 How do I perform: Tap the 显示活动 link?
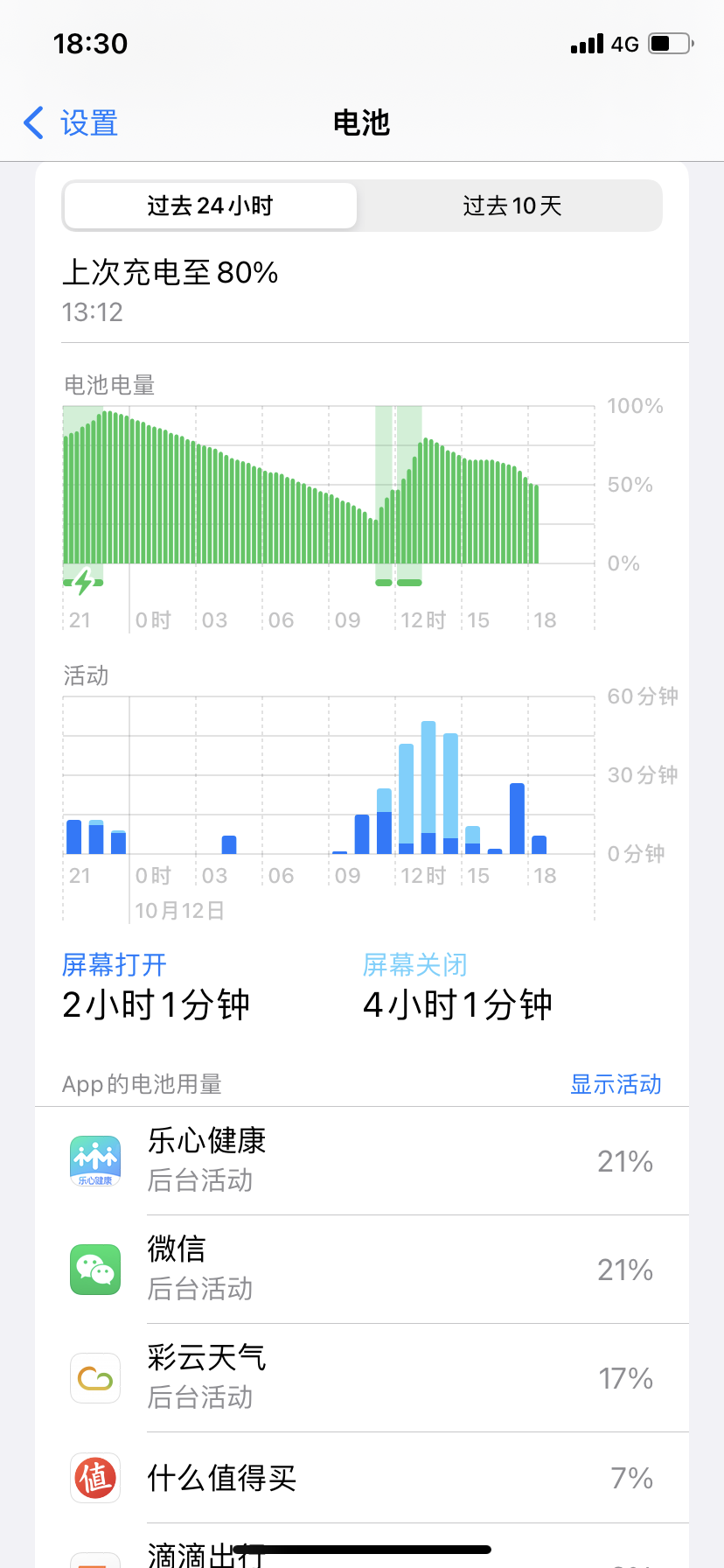616,1084
